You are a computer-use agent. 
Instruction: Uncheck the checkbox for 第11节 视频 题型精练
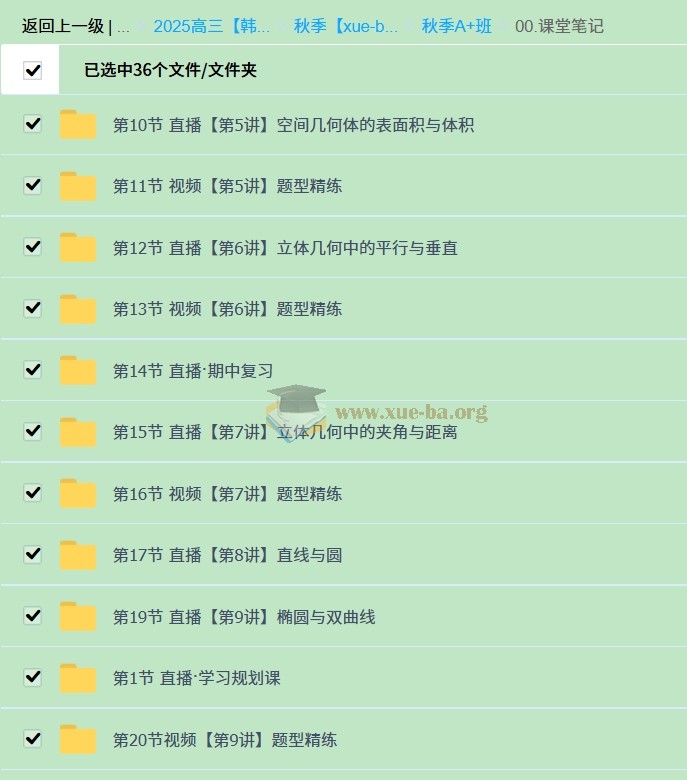[x=33, y=185]
